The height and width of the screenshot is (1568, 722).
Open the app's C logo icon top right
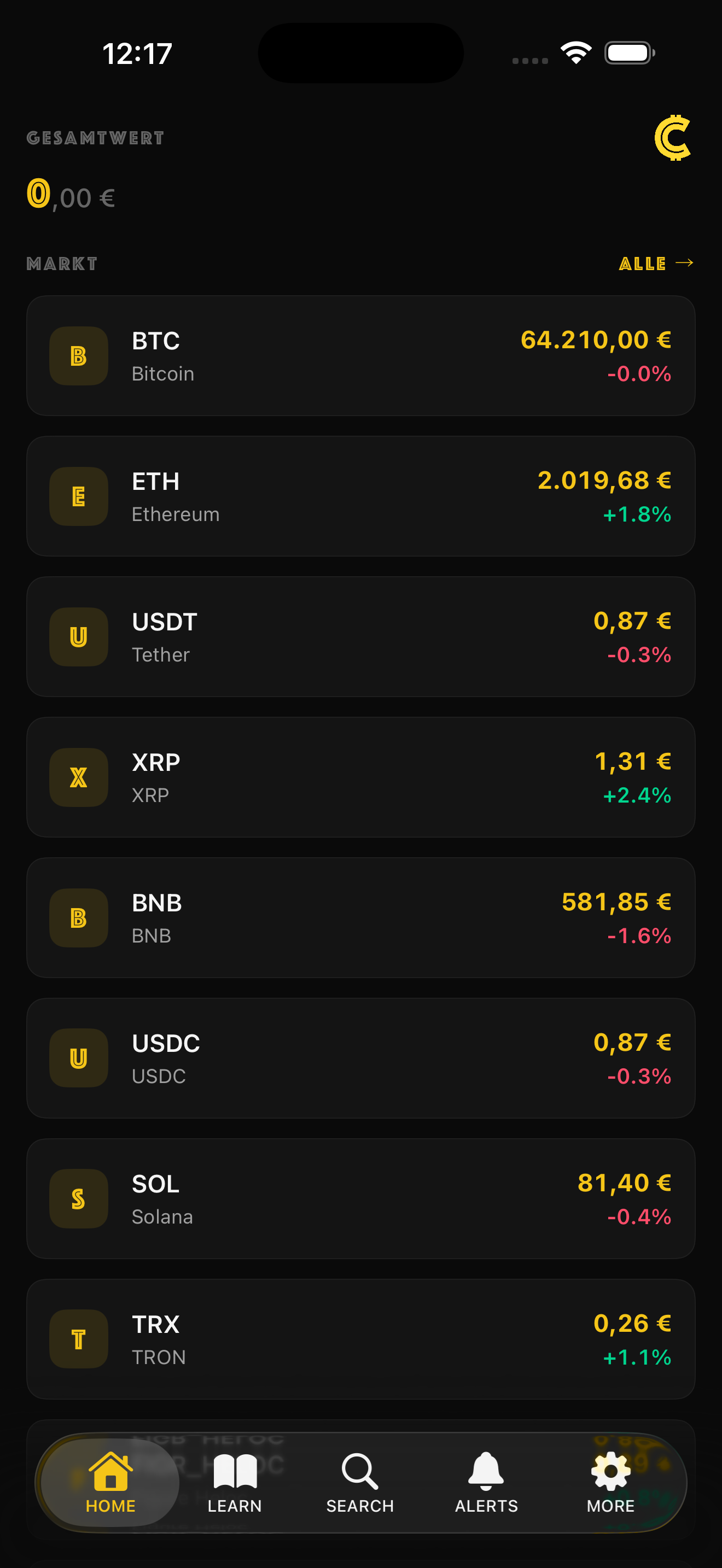pos(673,139)
